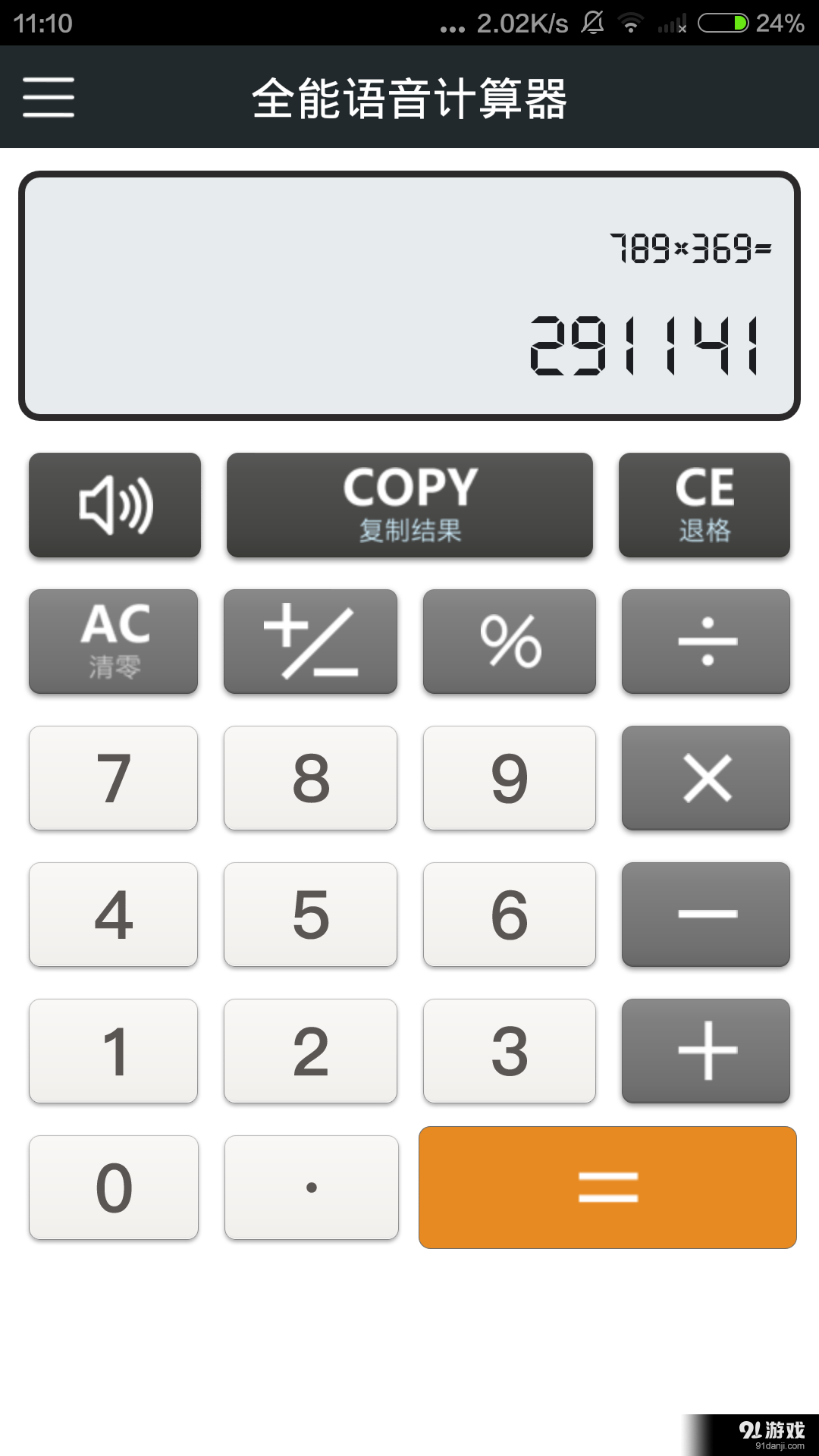Insert a decimal point
Screen dimensions: 819x1456
pyautogui.click(x=311, y=1188)
